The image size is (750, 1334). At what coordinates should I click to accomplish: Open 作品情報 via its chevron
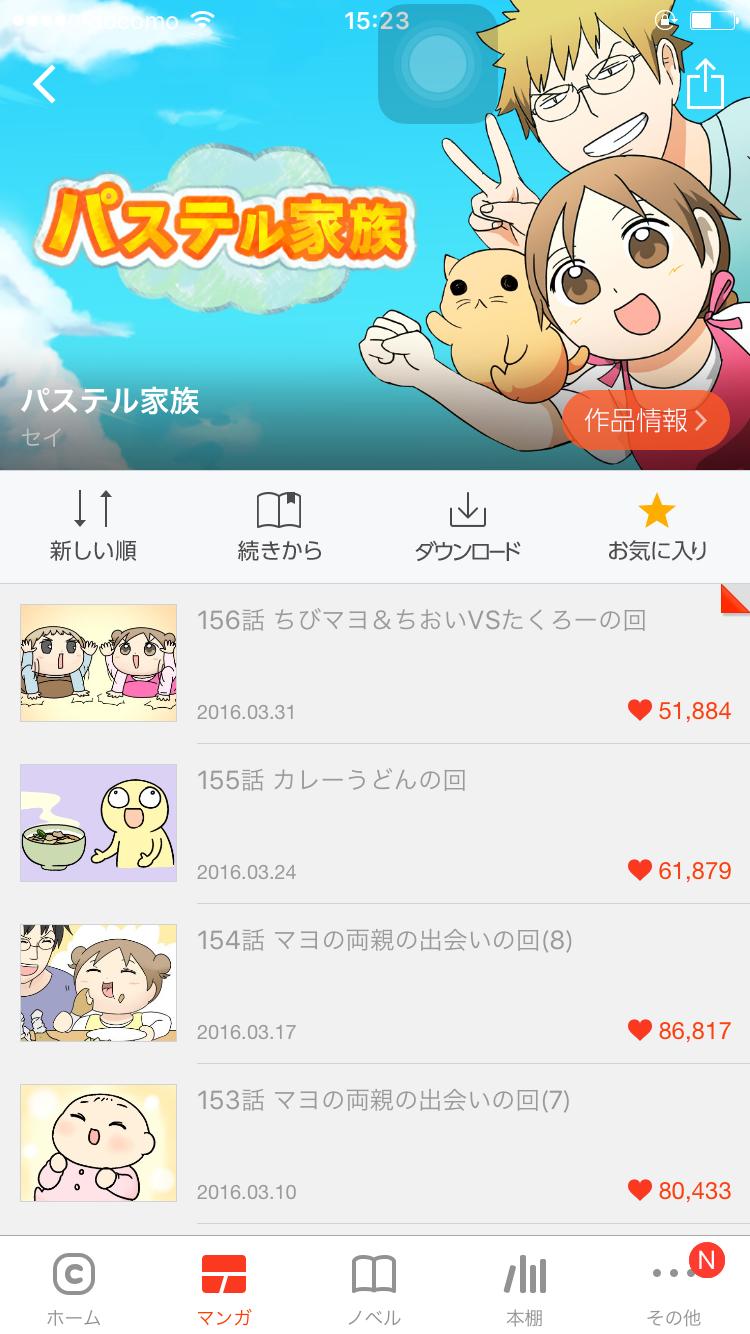[645, 420]
